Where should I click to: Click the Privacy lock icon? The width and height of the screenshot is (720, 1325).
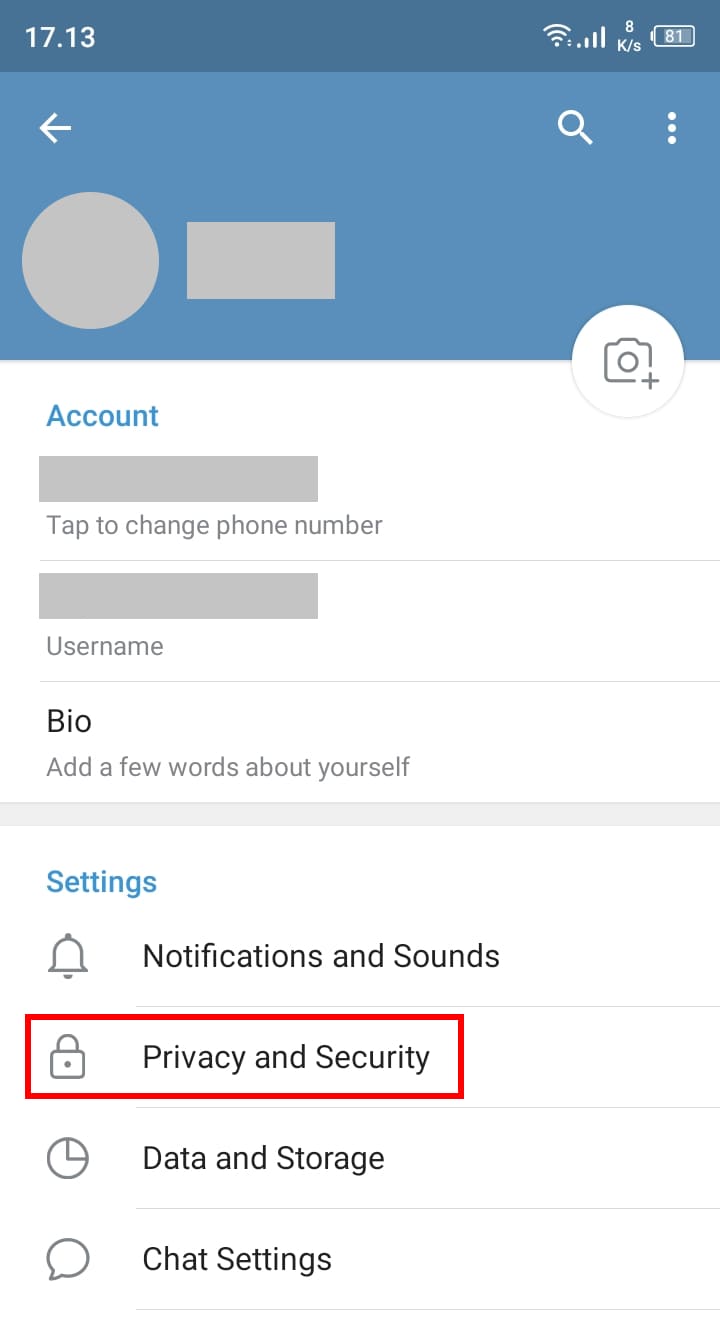click(x=67, y=1056)
